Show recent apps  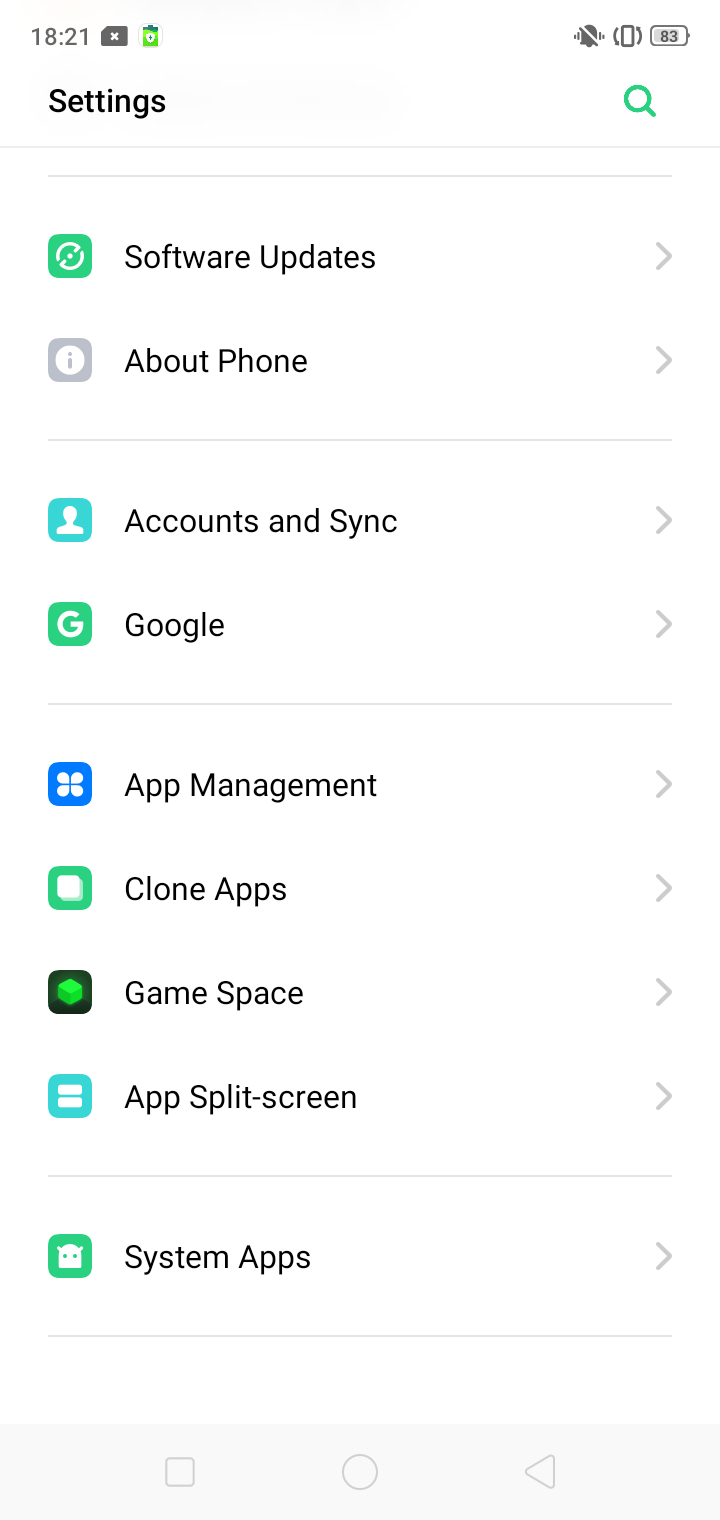pyautogui.click(x=180, y=1472)
